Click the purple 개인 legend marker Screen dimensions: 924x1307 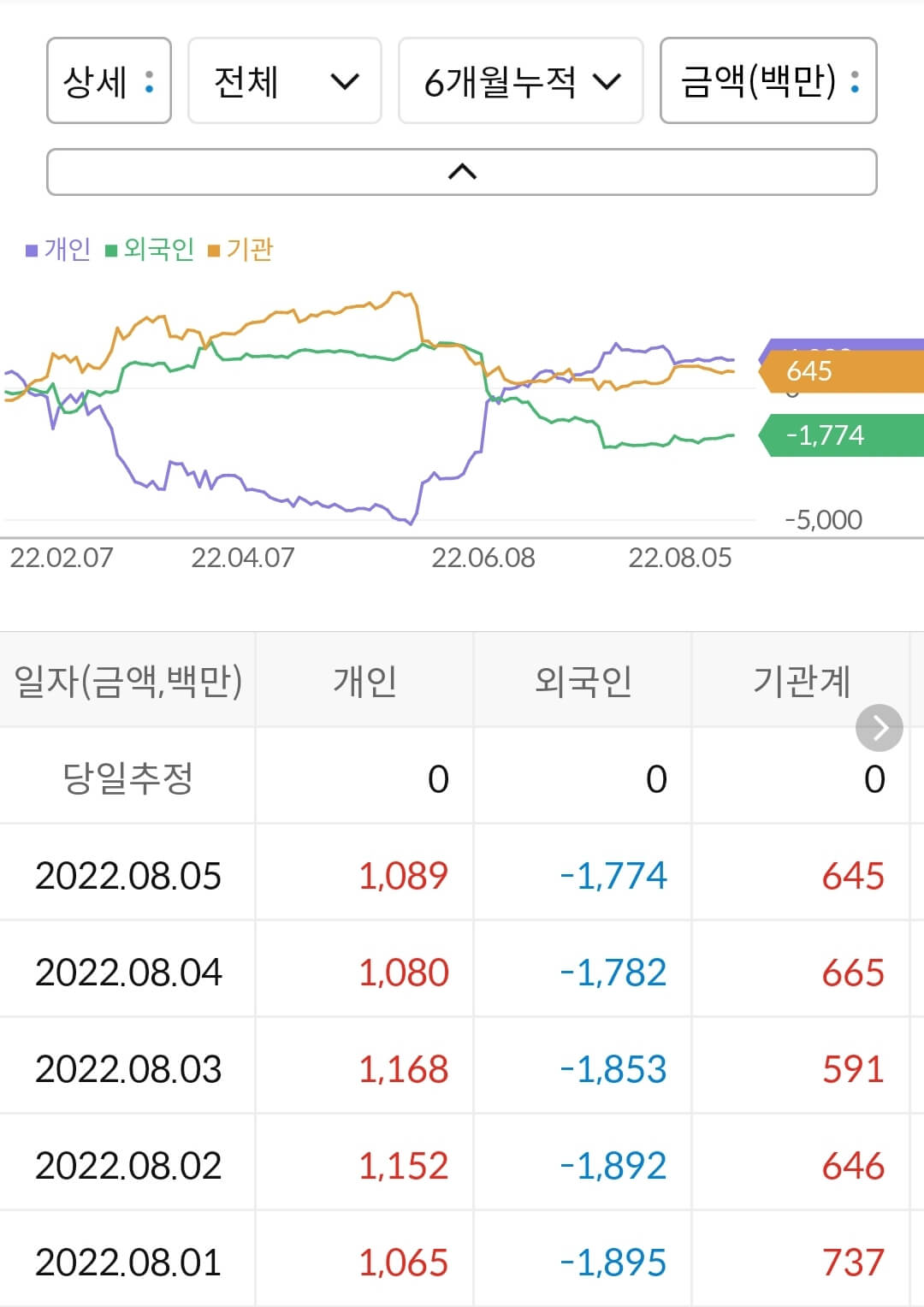coord(29,251)
